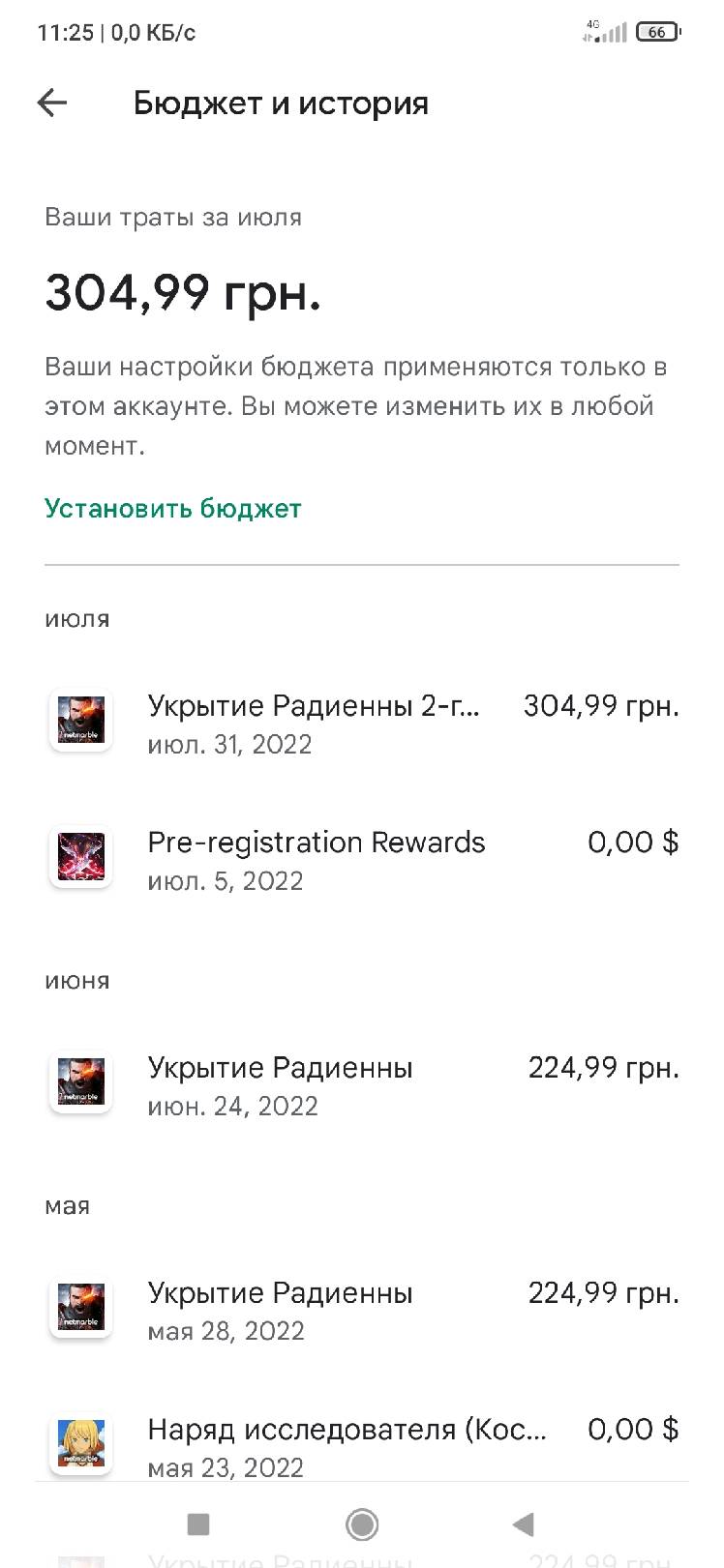Open the Pre-registration Rewards entry
The image size is (724, 1568).
coord(362,860)
